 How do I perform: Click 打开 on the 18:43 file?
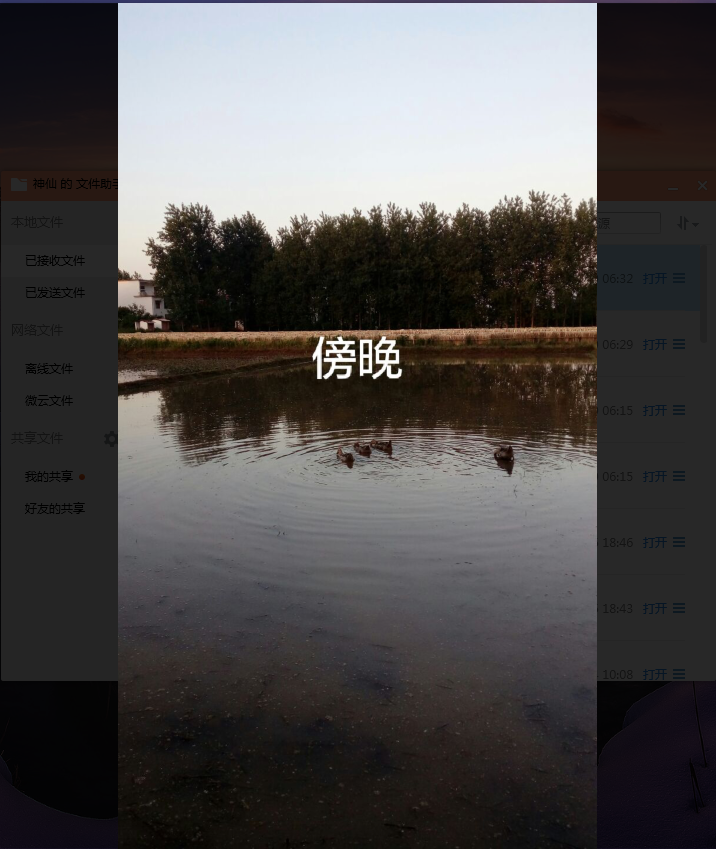655,608
